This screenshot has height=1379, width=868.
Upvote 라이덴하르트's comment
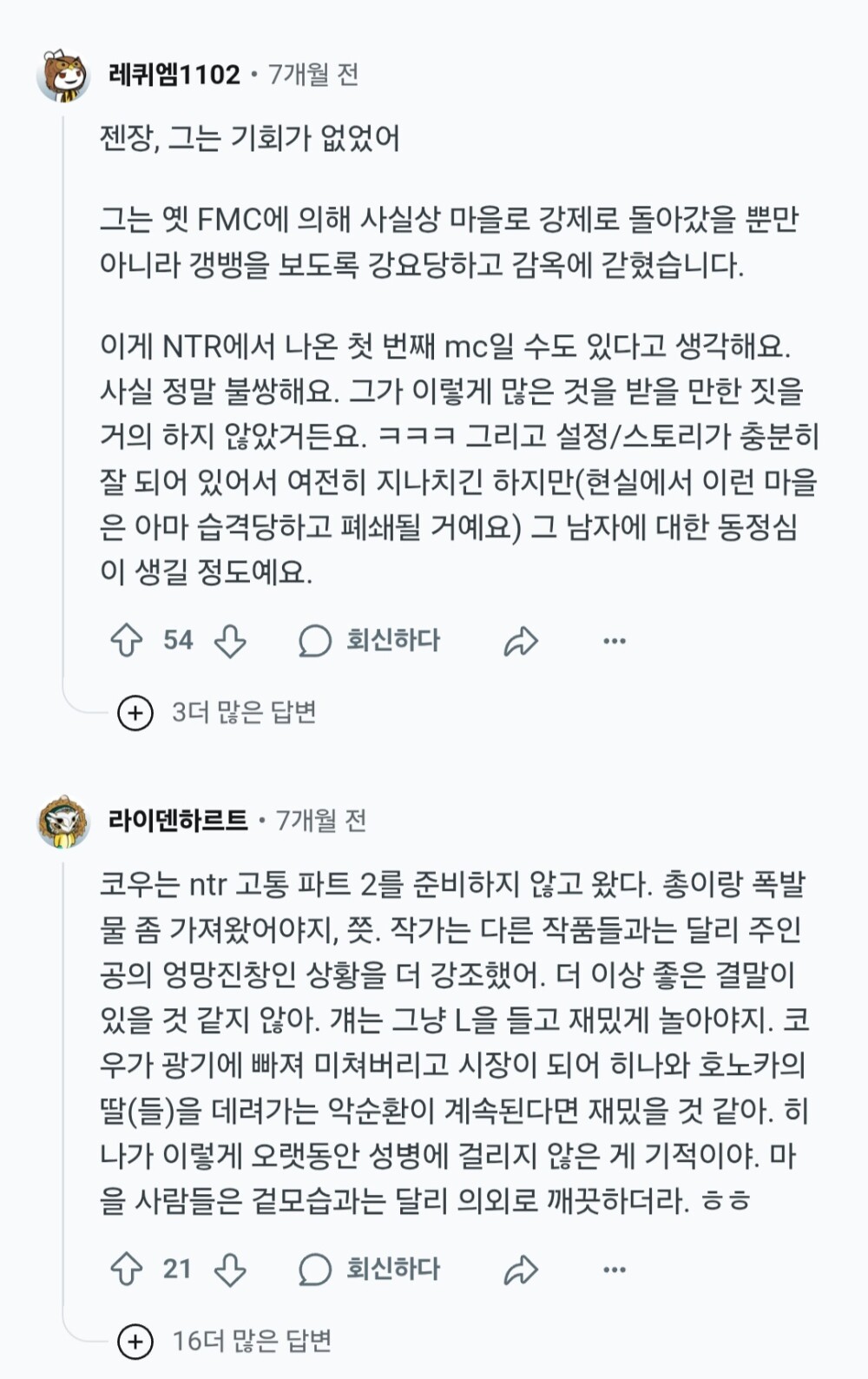[x=127, y=1270]
